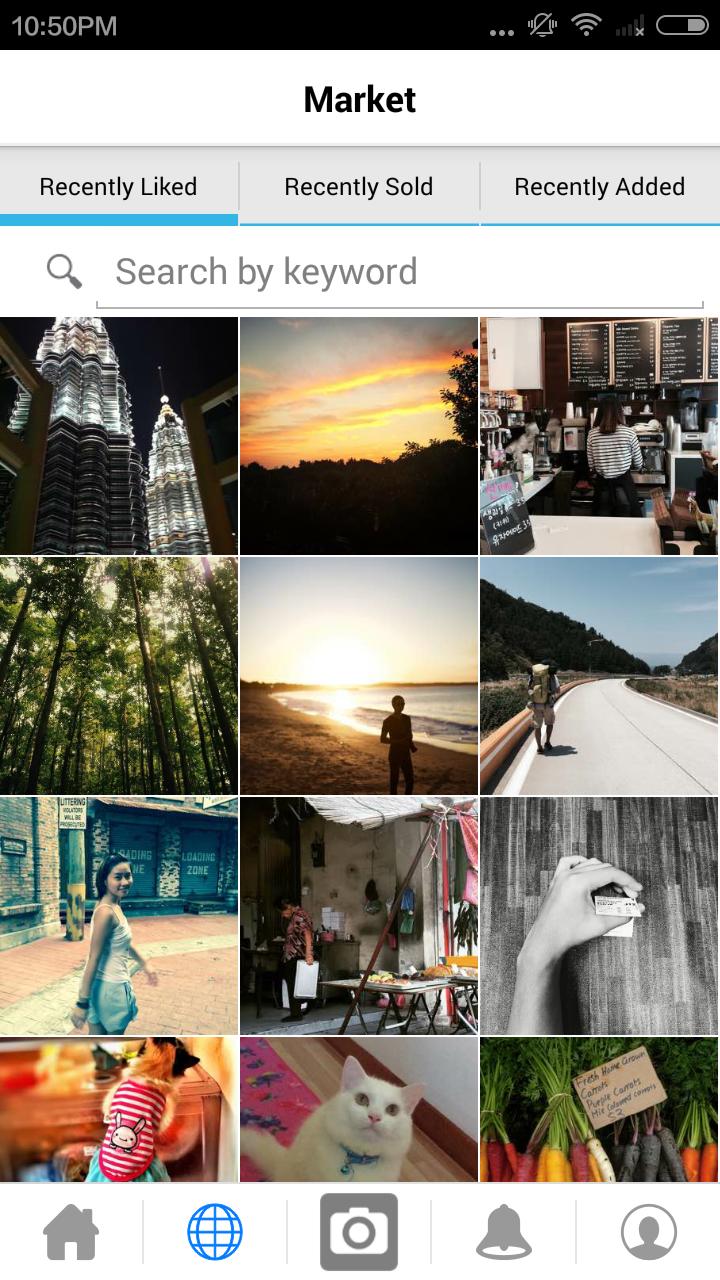Open the camera to take a photo
720x1280 pixels.
pos(359,1232)
